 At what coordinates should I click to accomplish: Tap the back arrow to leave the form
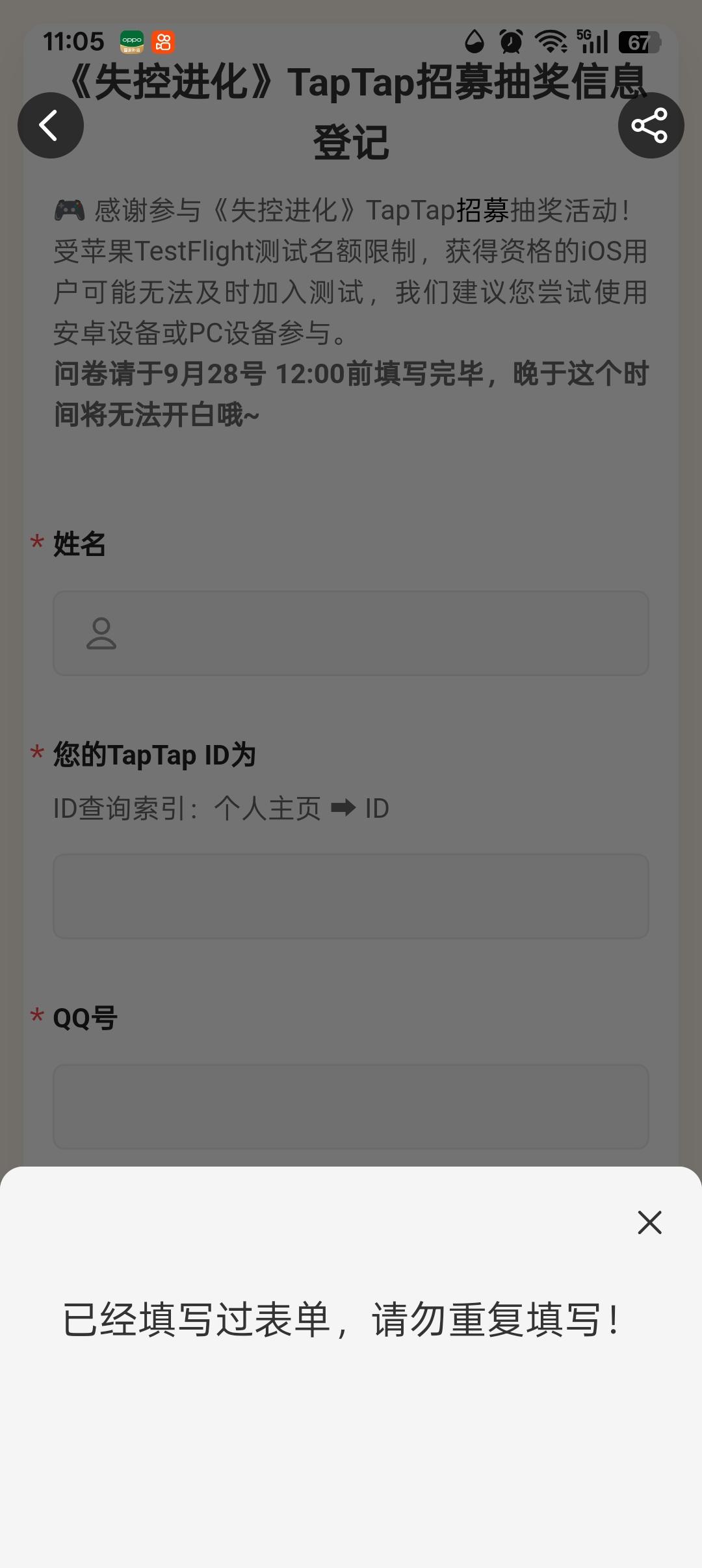50,125
